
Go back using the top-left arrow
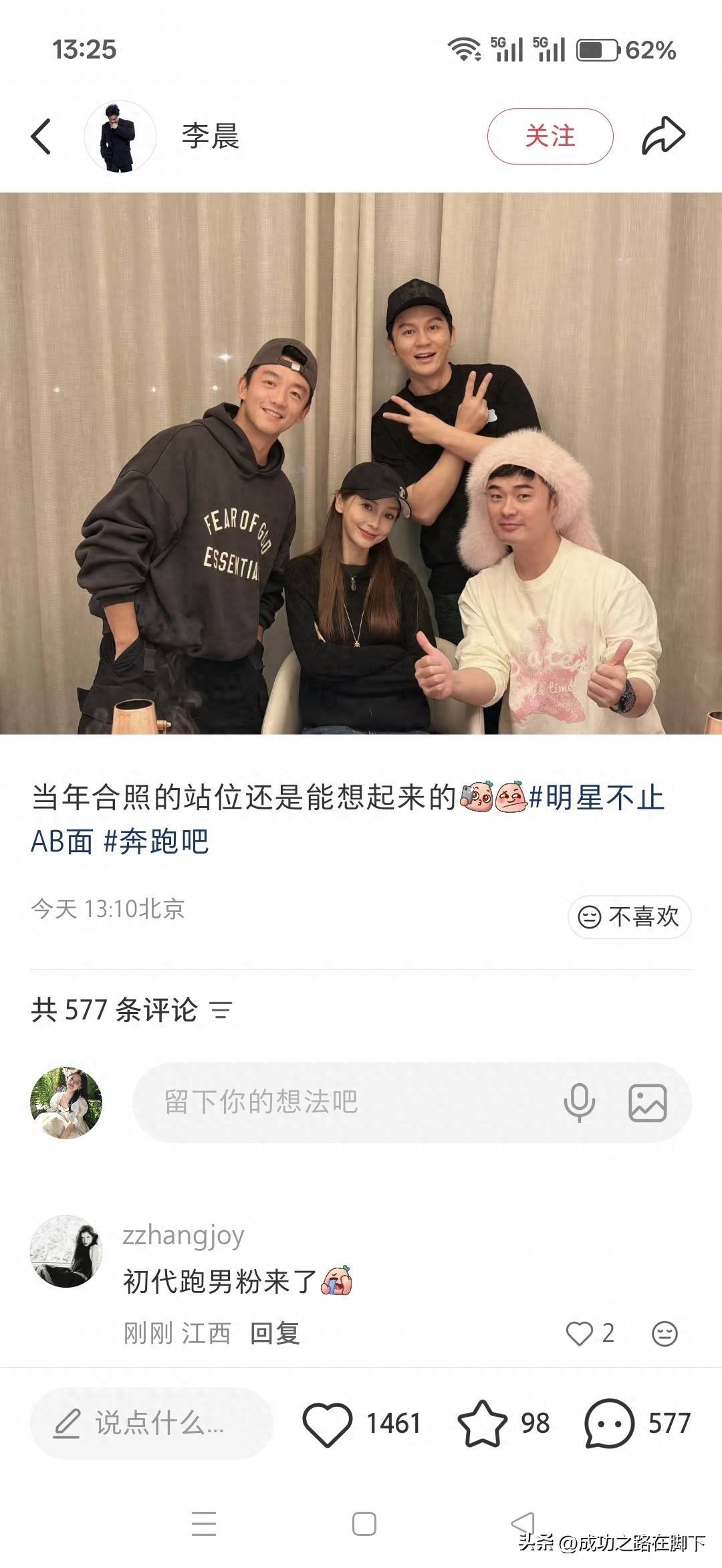[41, 136]
